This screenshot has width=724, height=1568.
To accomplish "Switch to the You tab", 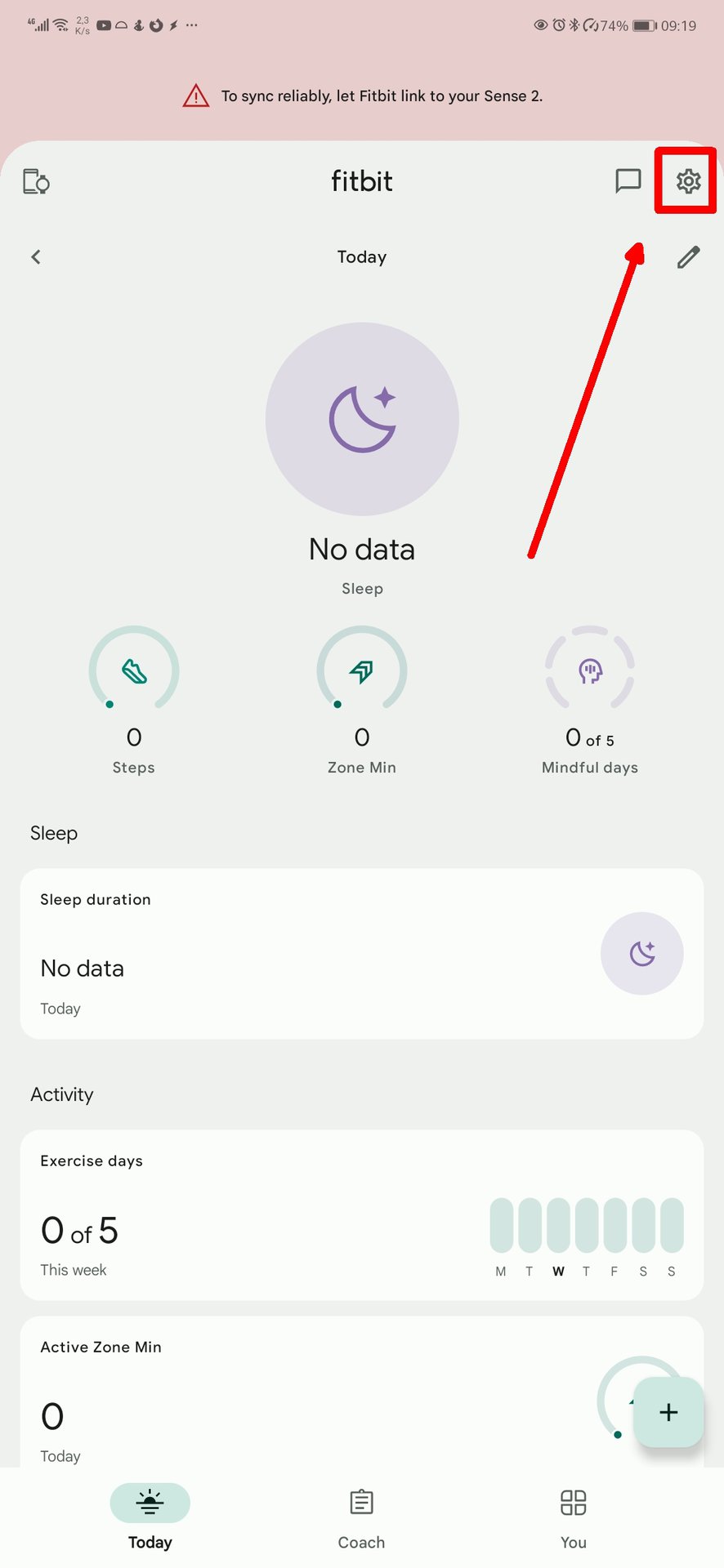I will point(573,1517).
